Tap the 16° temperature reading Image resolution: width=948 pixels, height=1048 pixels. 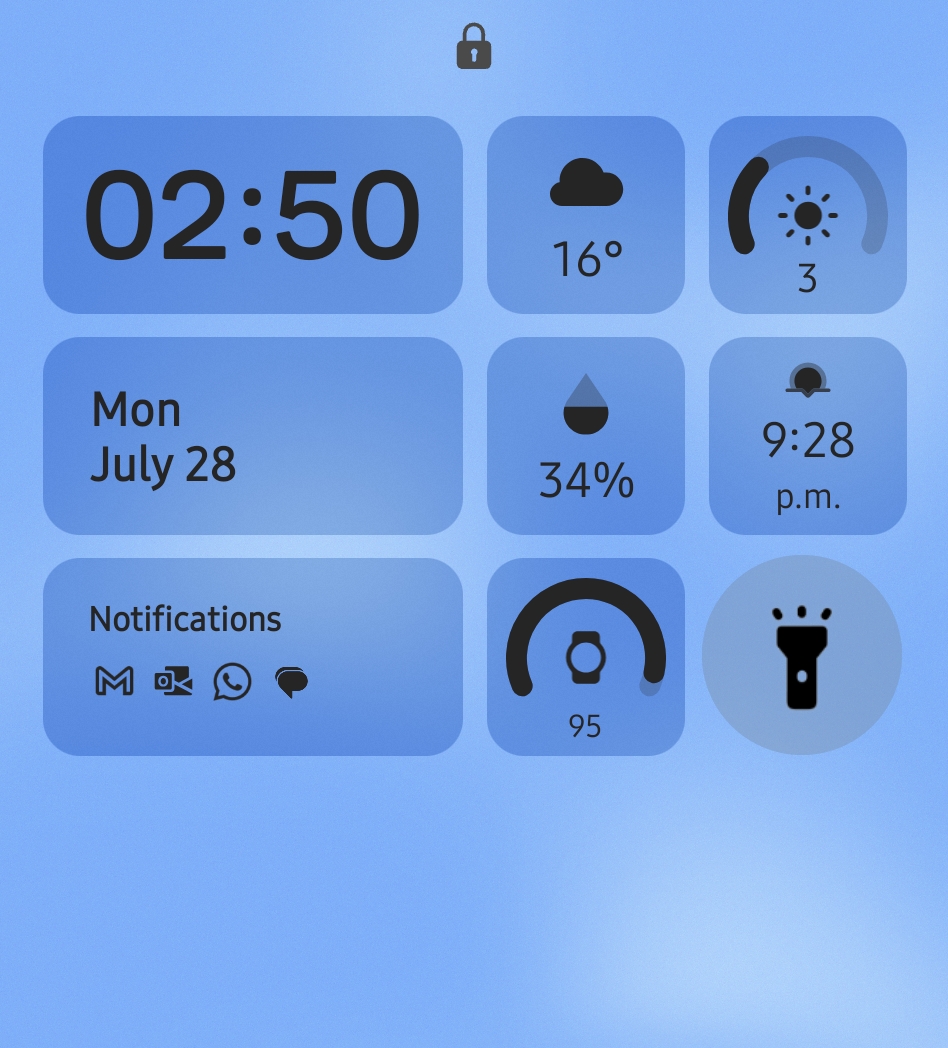click(x=585, y=259)
